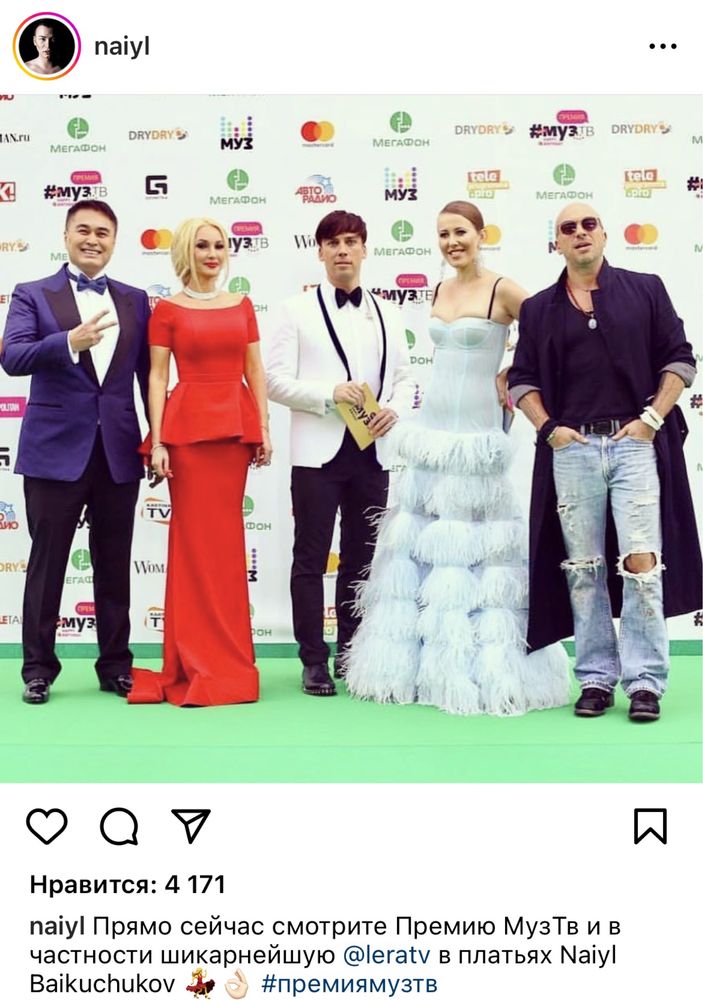
Task: Bookmark this post
Action: point(650,826)
